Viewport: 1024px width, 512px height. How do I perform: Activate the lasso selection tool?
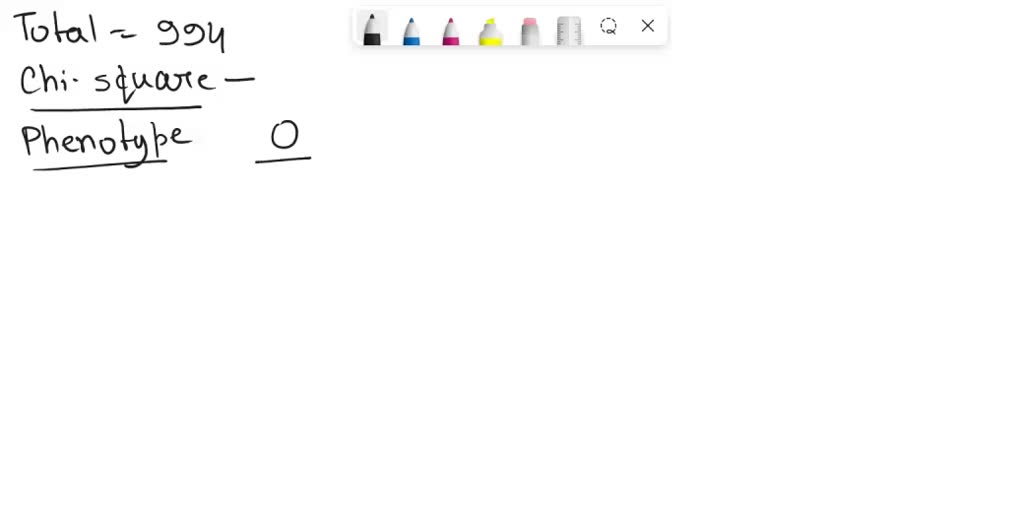(x=608, y=26)
